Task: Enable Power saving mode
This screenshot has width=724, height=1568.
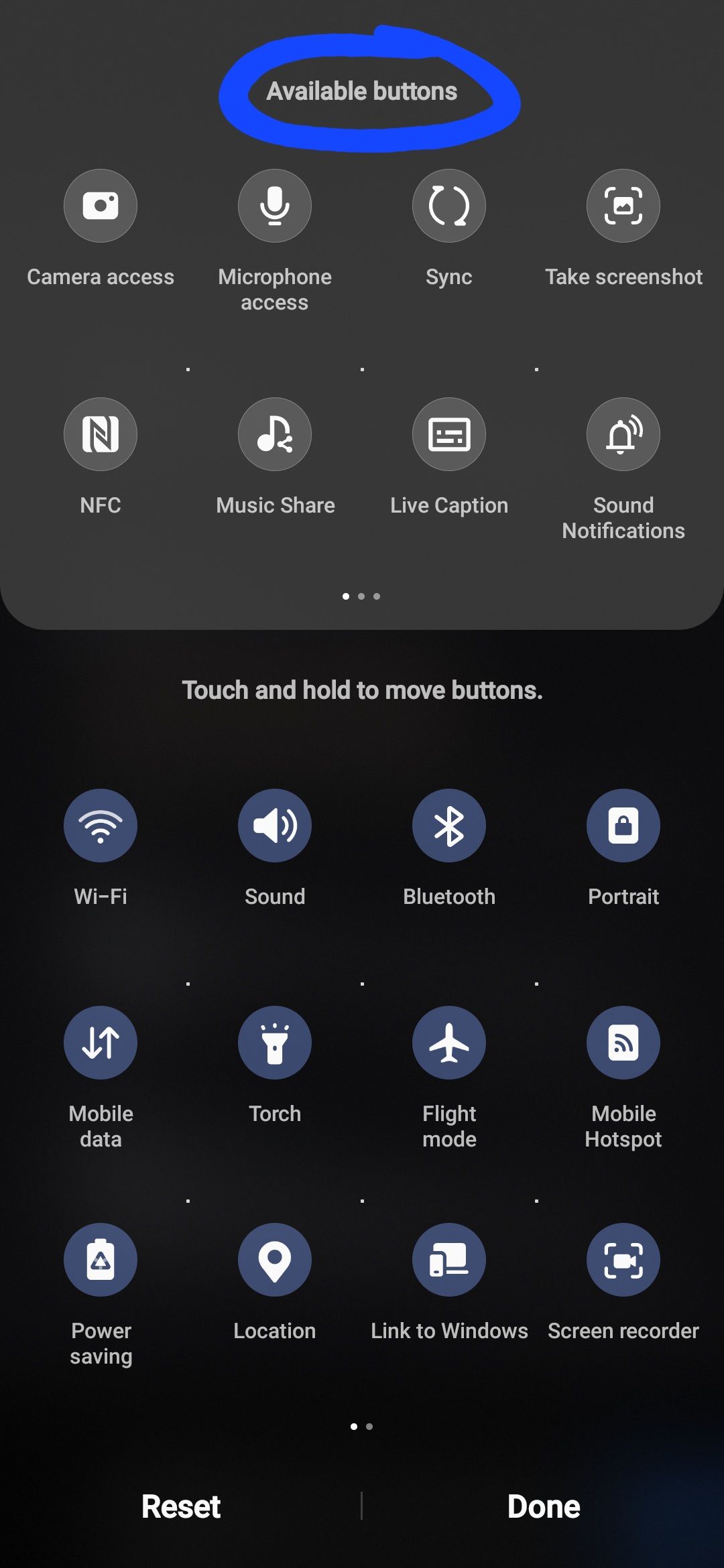Action: pos(101,1260)
